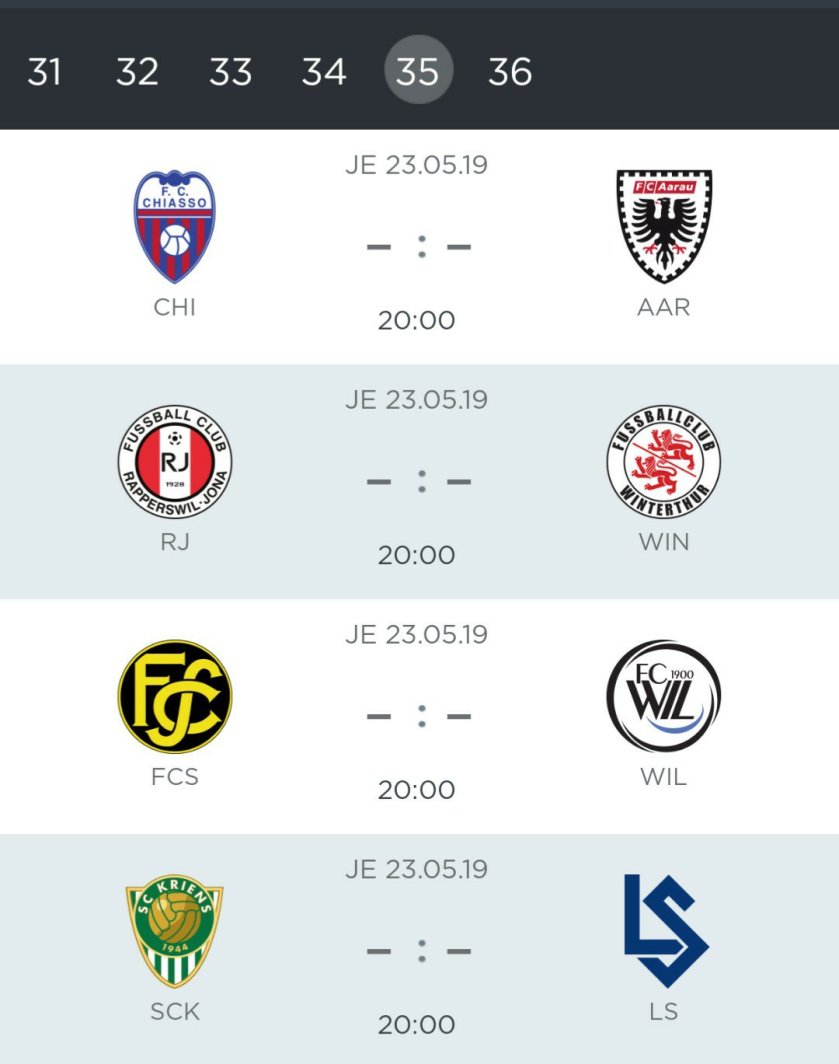The width and height of the screenshot is (839, 1064).
Task: Switch to matchday 32
Action: tap(137, 72)
